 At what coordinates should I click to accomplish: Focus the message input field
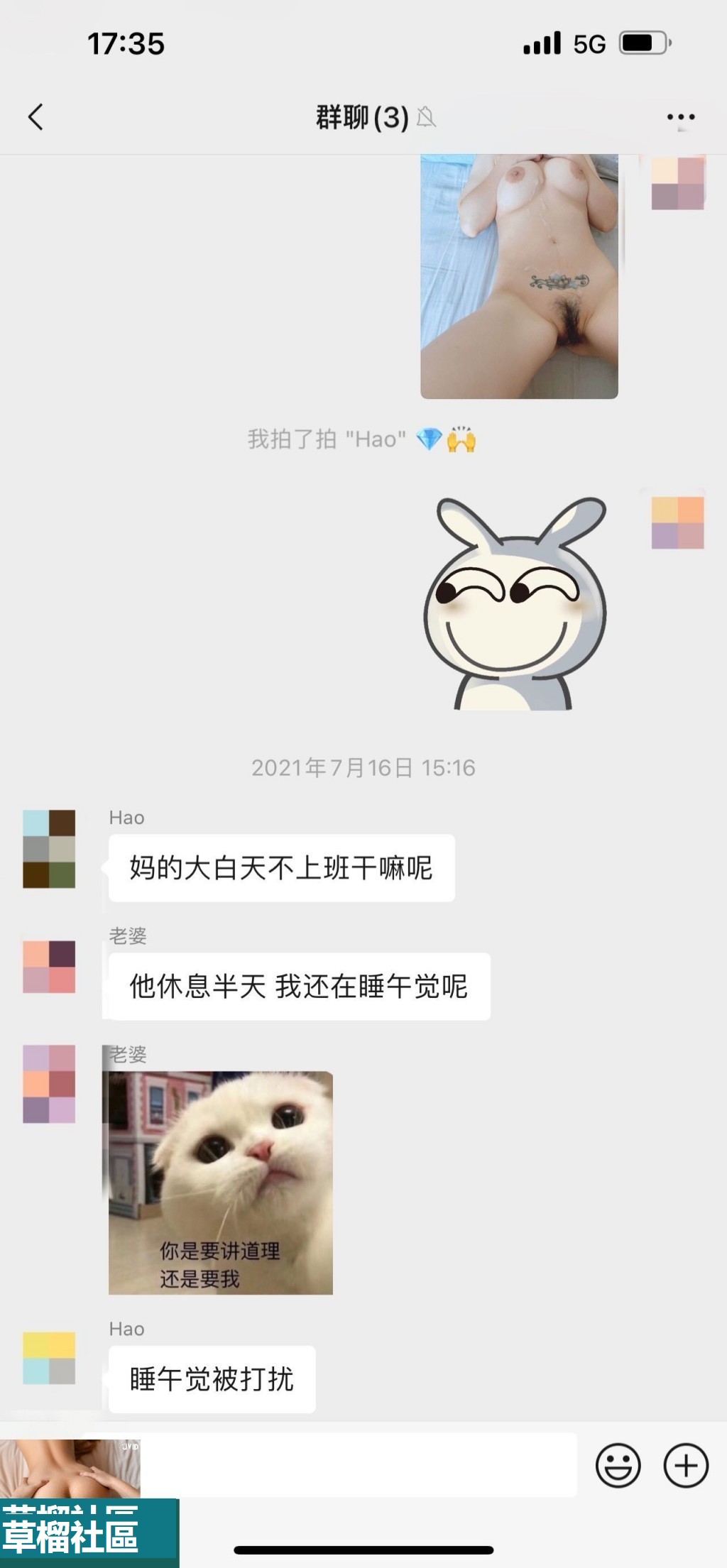point(359,1465)
